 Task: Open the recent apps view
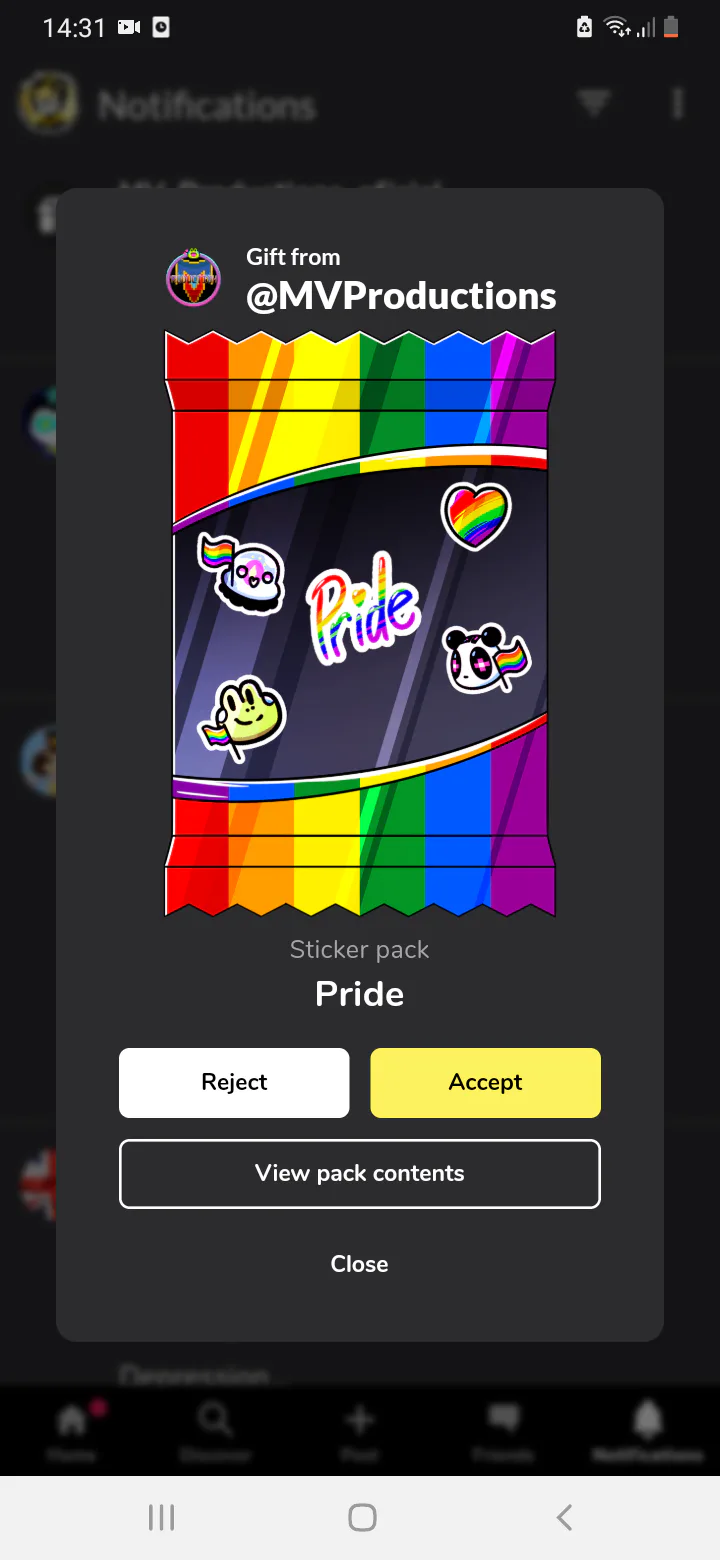pyautogui.click(x=161, y=1517)
